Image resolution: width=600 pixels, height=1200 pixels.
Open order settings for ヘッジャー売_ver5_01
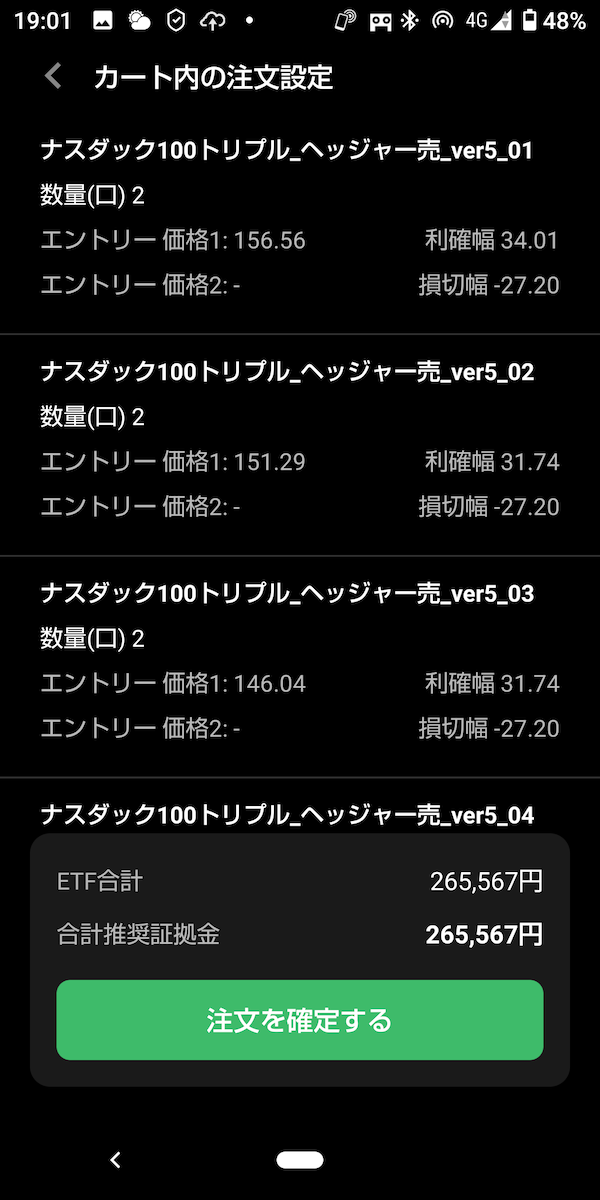[x=300, y=222]
